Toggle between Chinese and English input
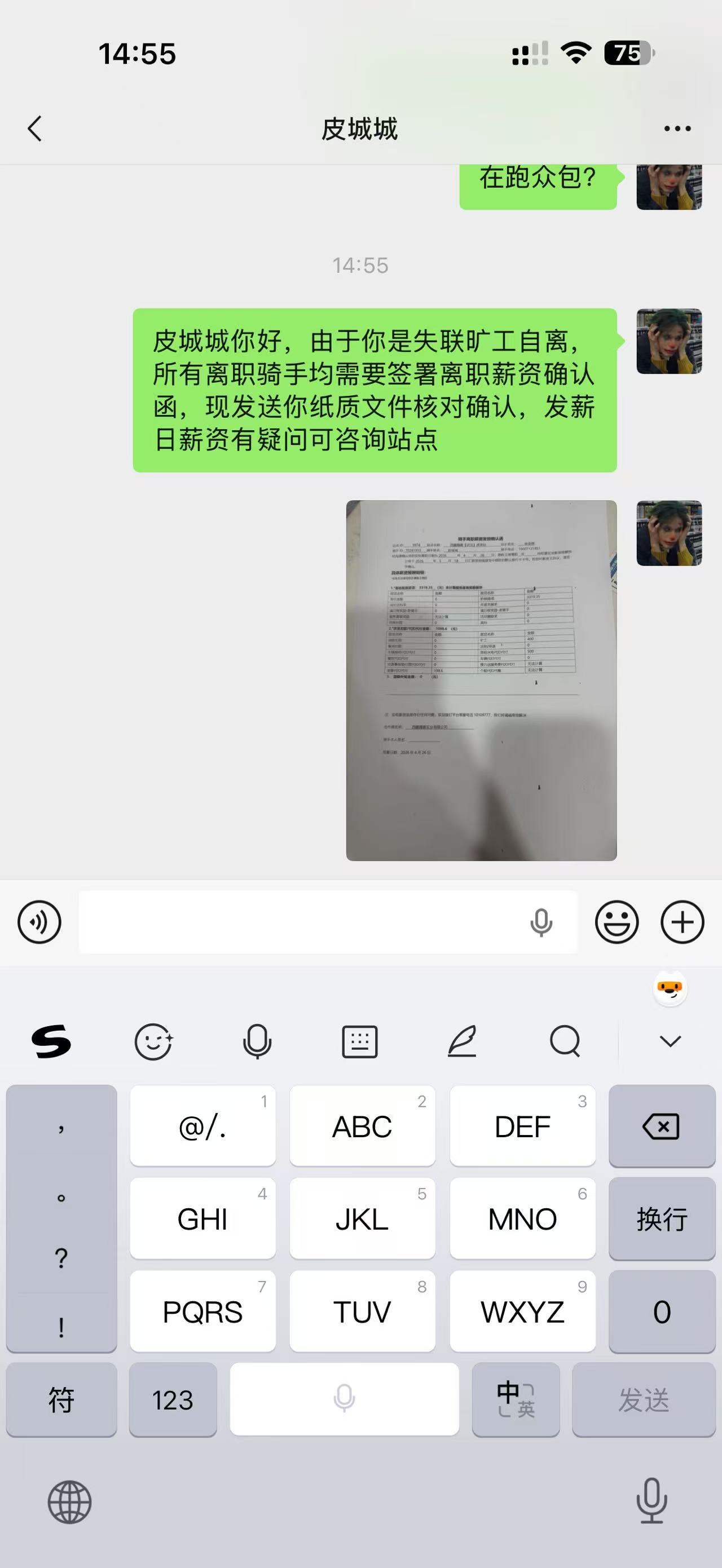 (516, 1399)
